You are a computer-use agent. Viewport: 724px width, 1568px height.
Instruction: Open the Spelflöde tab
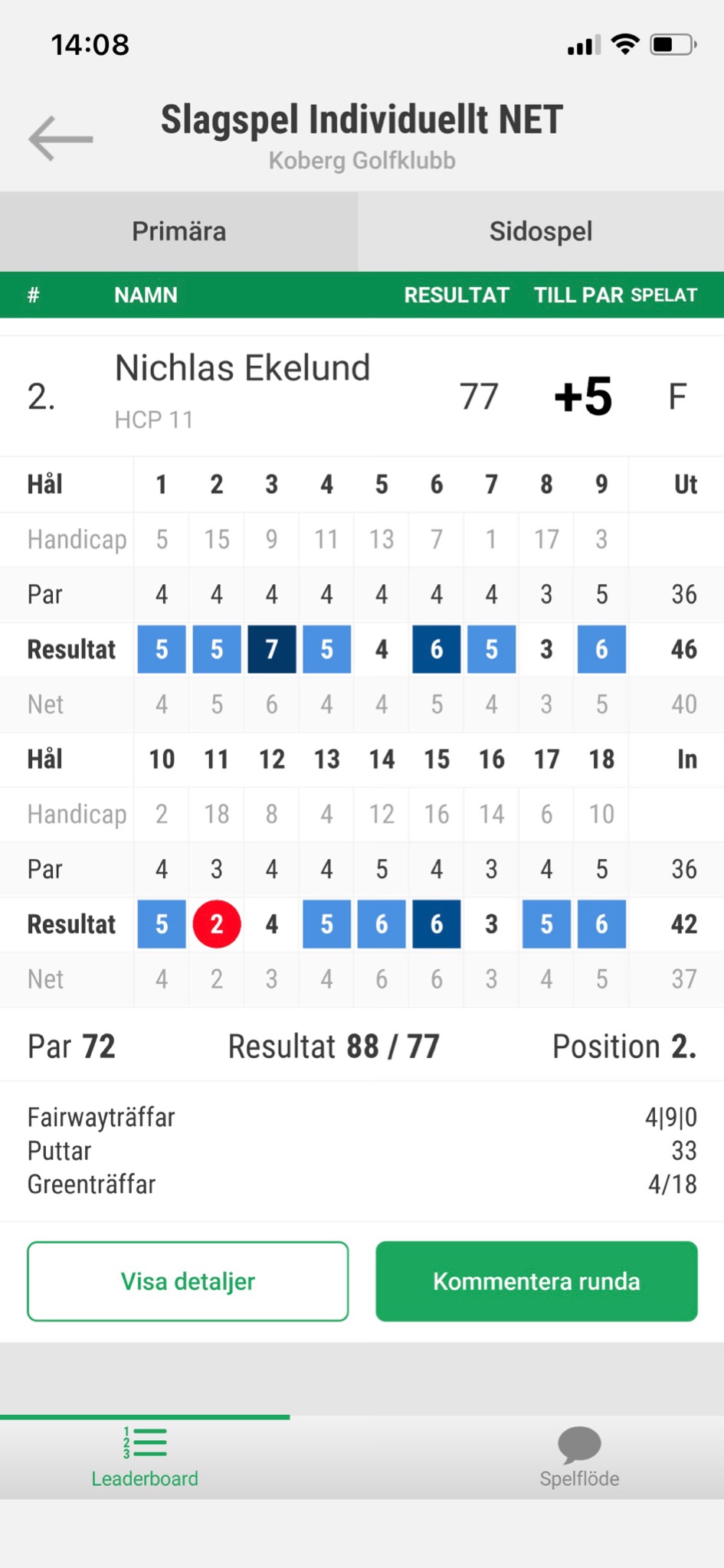click(x=579, y=1457)
